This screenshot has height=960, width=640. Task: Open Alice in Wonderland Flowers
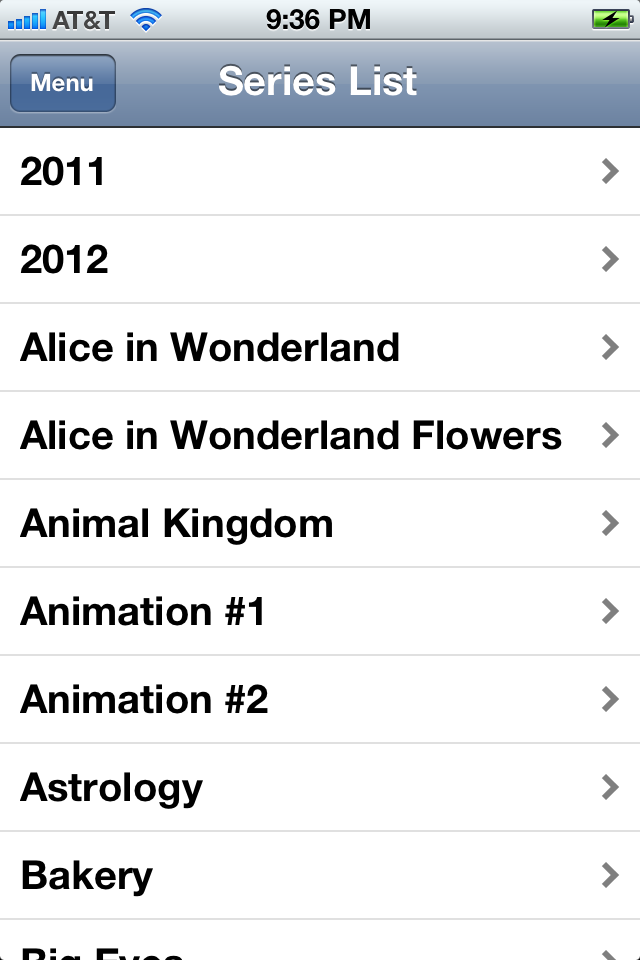[320, 436]
